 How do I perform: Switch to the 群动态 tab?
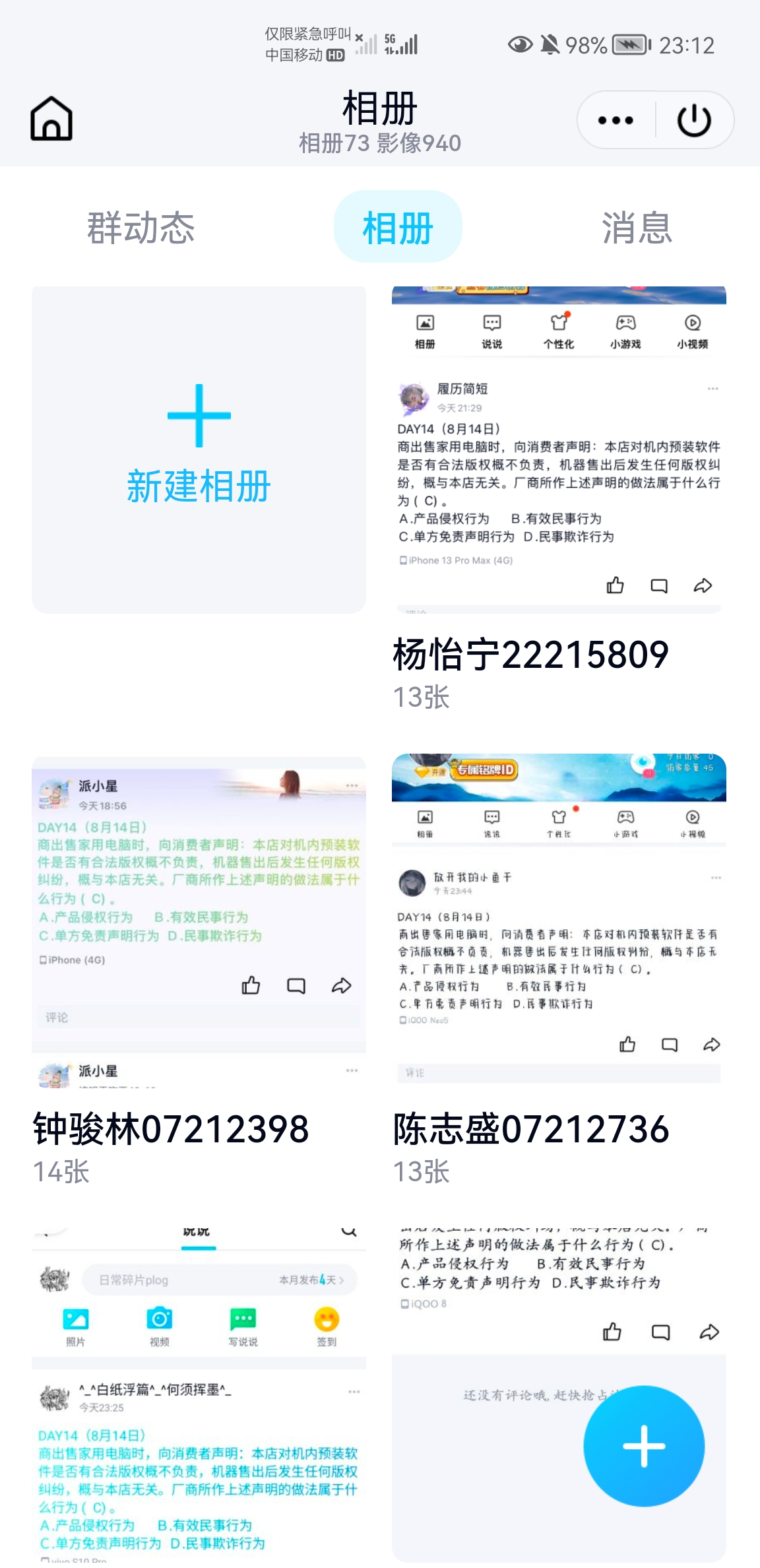click(141, 228)
